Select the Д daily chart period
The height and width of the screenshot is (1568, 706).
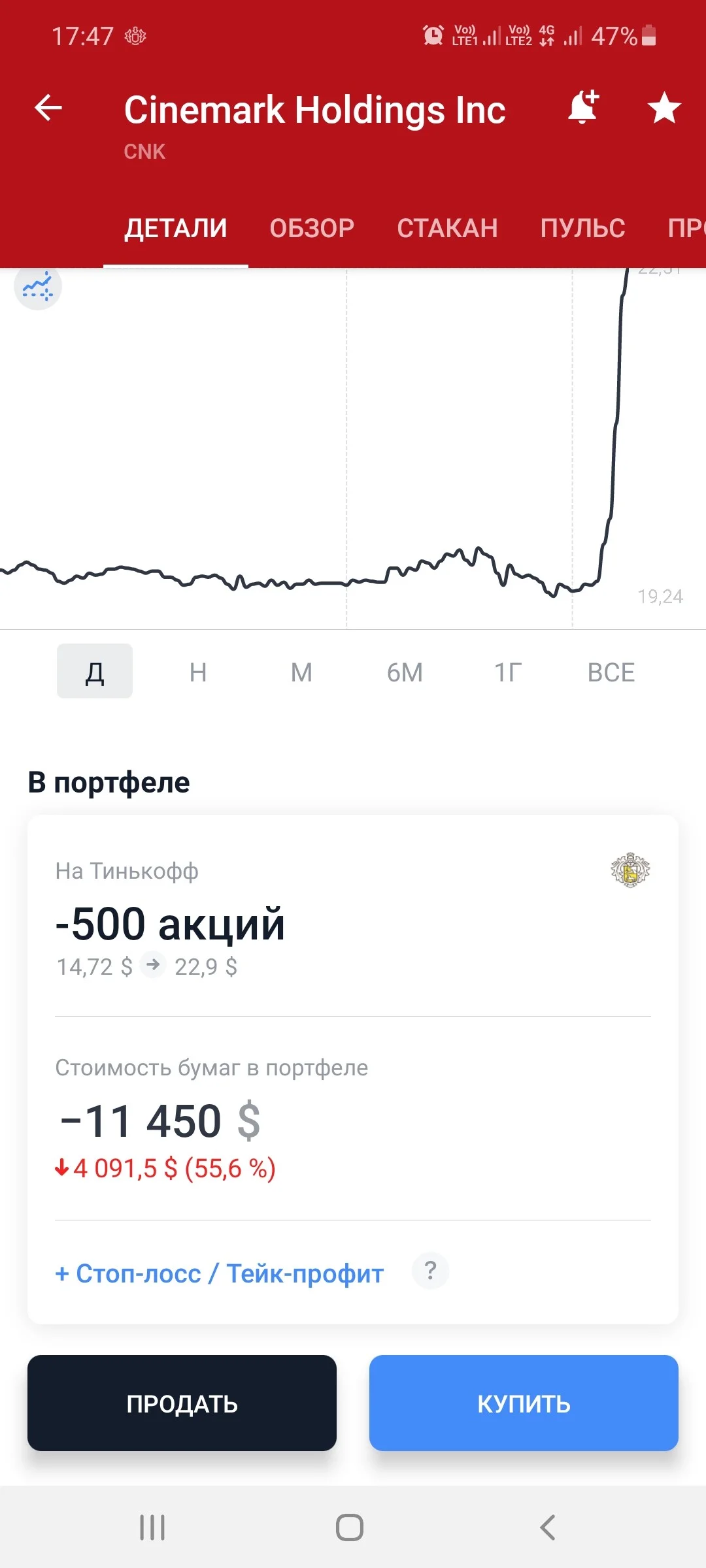click(95, 671)
